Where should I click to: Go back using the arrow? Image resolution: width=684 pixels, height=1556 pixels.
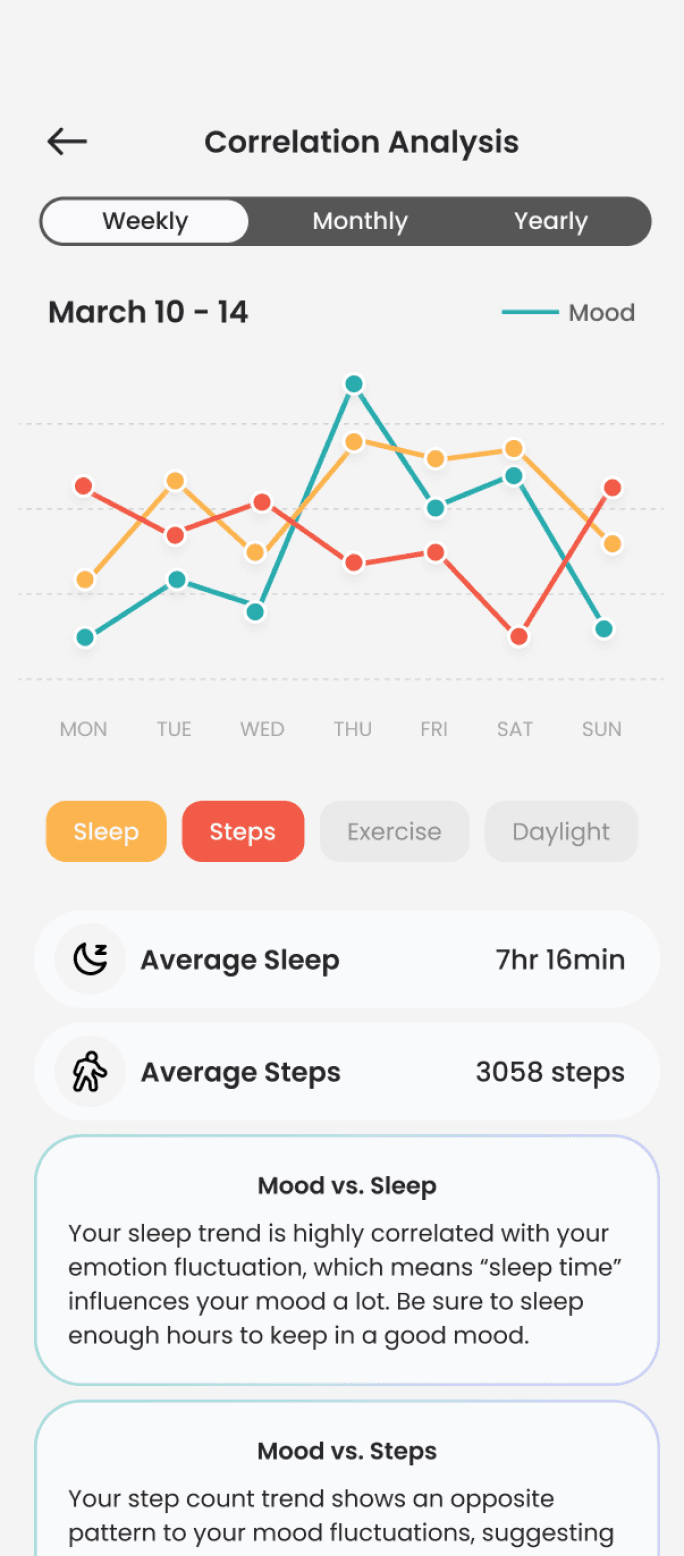coord(67,142)
